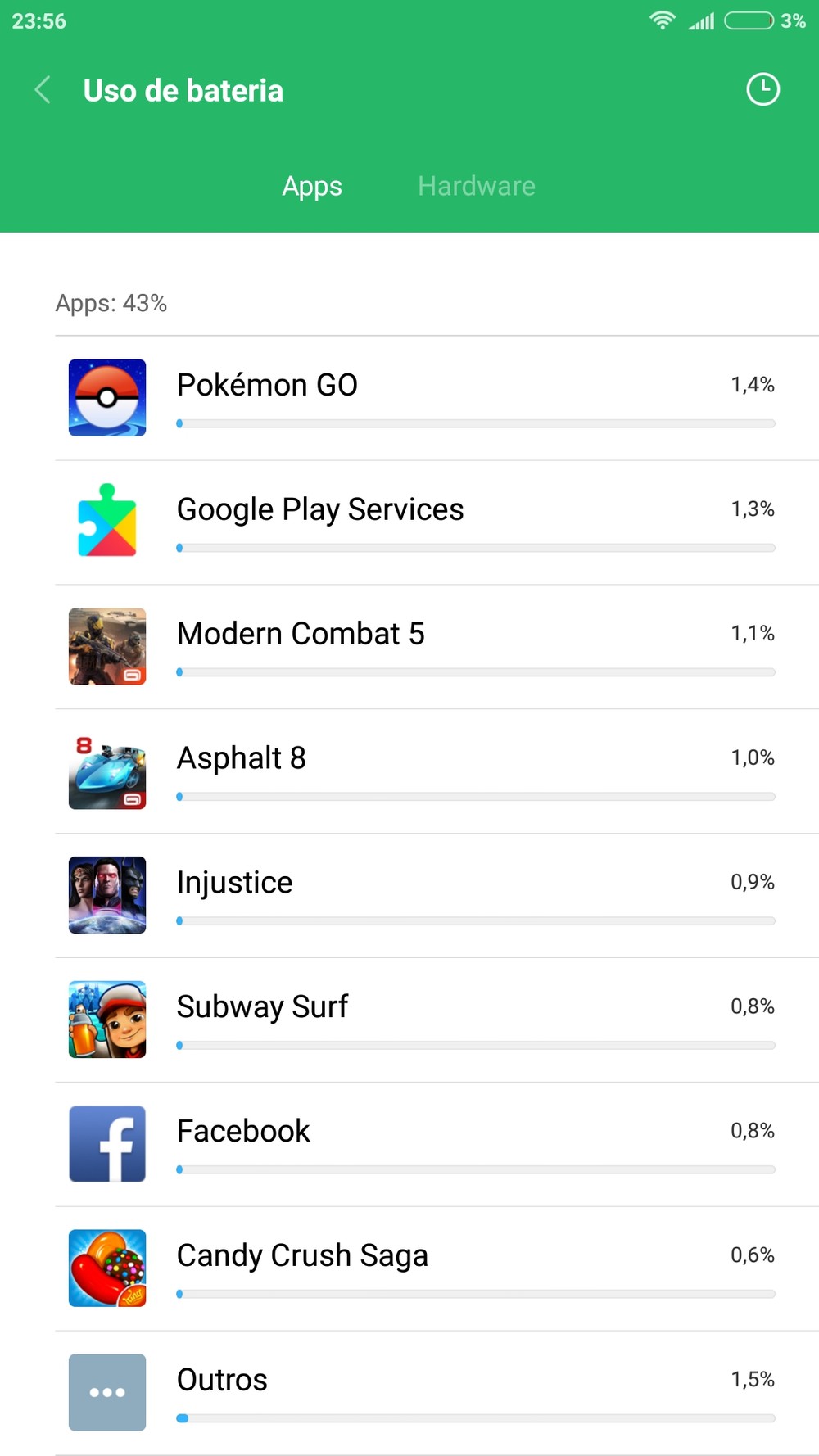Switch to the Hardware tab

coord(476,186)
